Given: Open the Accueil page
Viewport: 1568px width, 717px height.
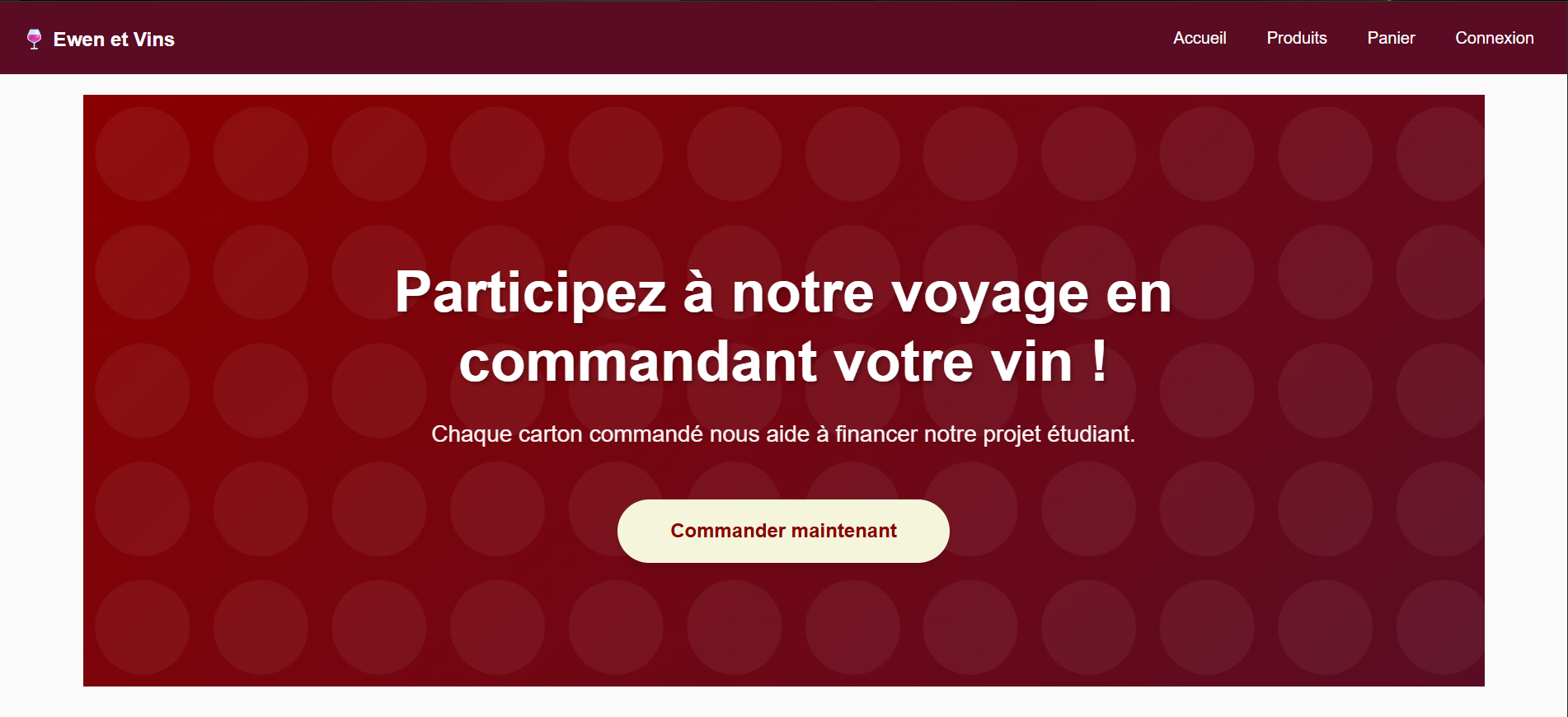Looking at the screenshot, I should tap(1199, 38).
